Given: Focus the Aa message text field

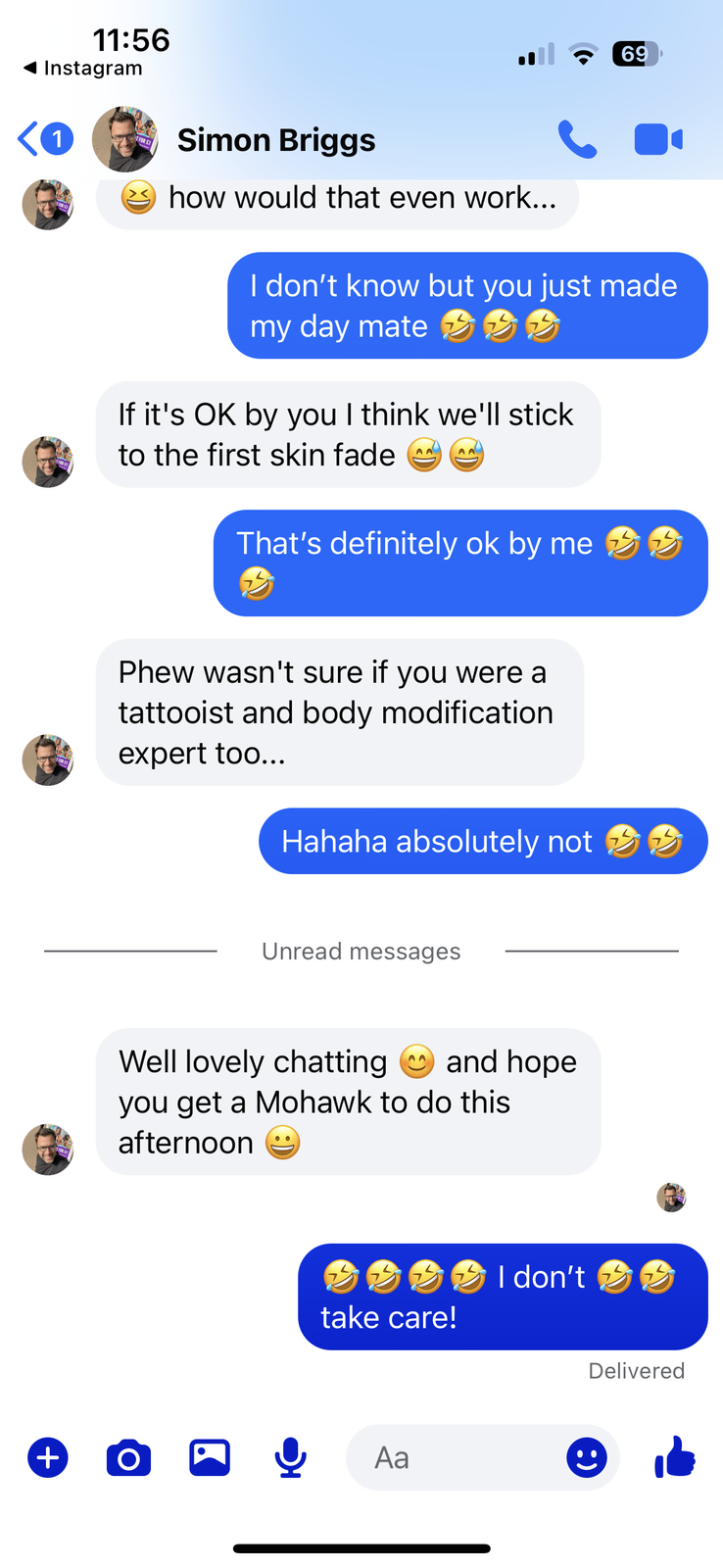Looking at the screenshot, I should click(451, 1457).
